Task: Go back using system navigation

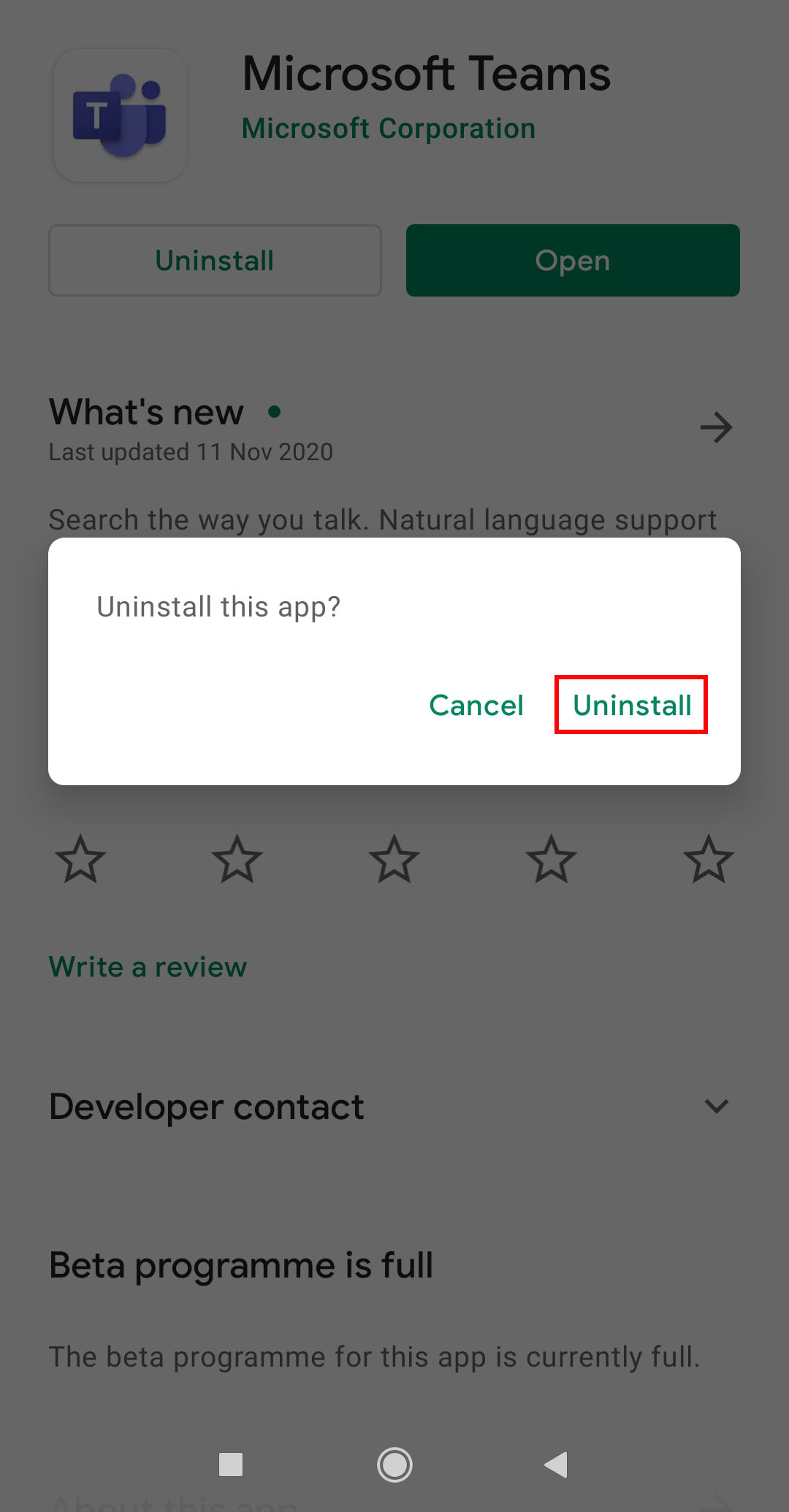Action: pyautogui.click(x=557, y=1465)
